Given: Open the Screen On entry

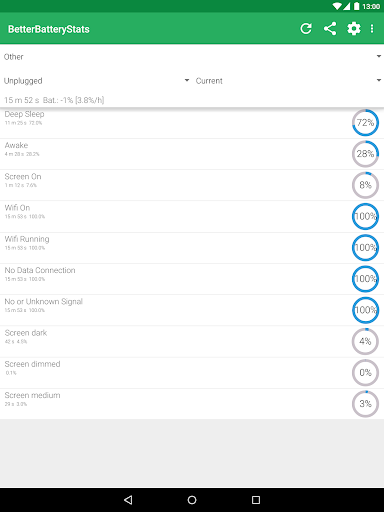Looking at the screenshot, I should point(192,185).
